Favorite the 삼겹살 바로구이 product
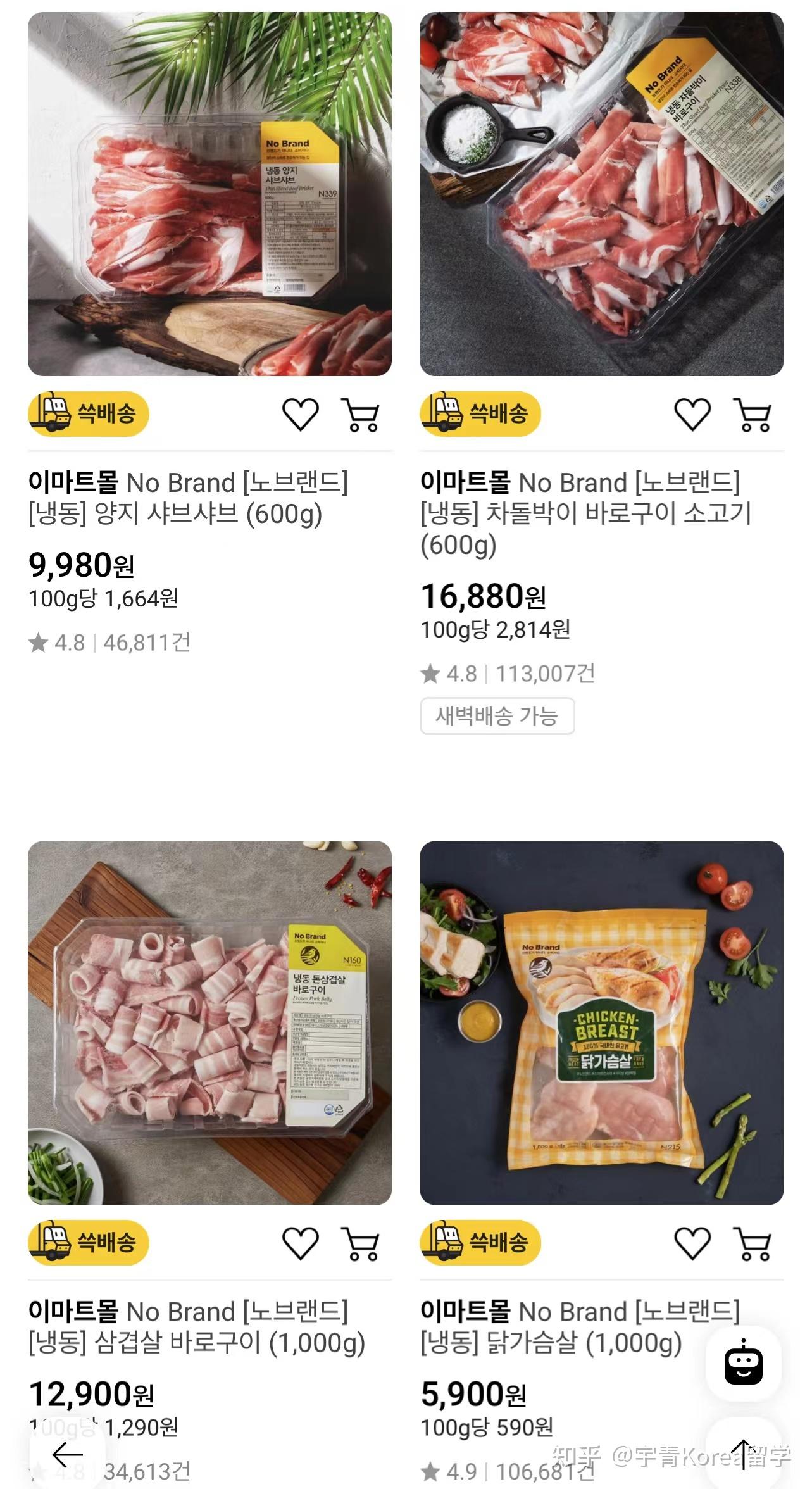 click(x=300, y=1243)
